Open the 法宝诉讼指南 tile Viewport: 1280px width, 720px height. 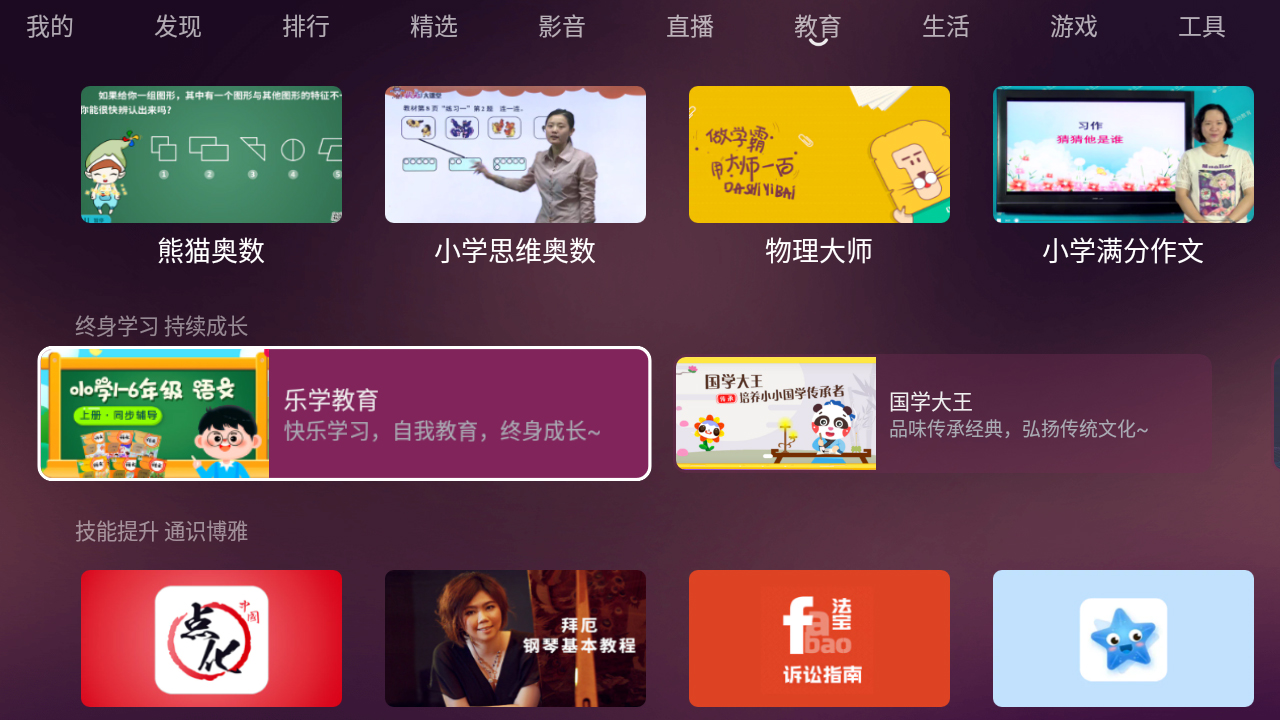[x=819, y=638]
